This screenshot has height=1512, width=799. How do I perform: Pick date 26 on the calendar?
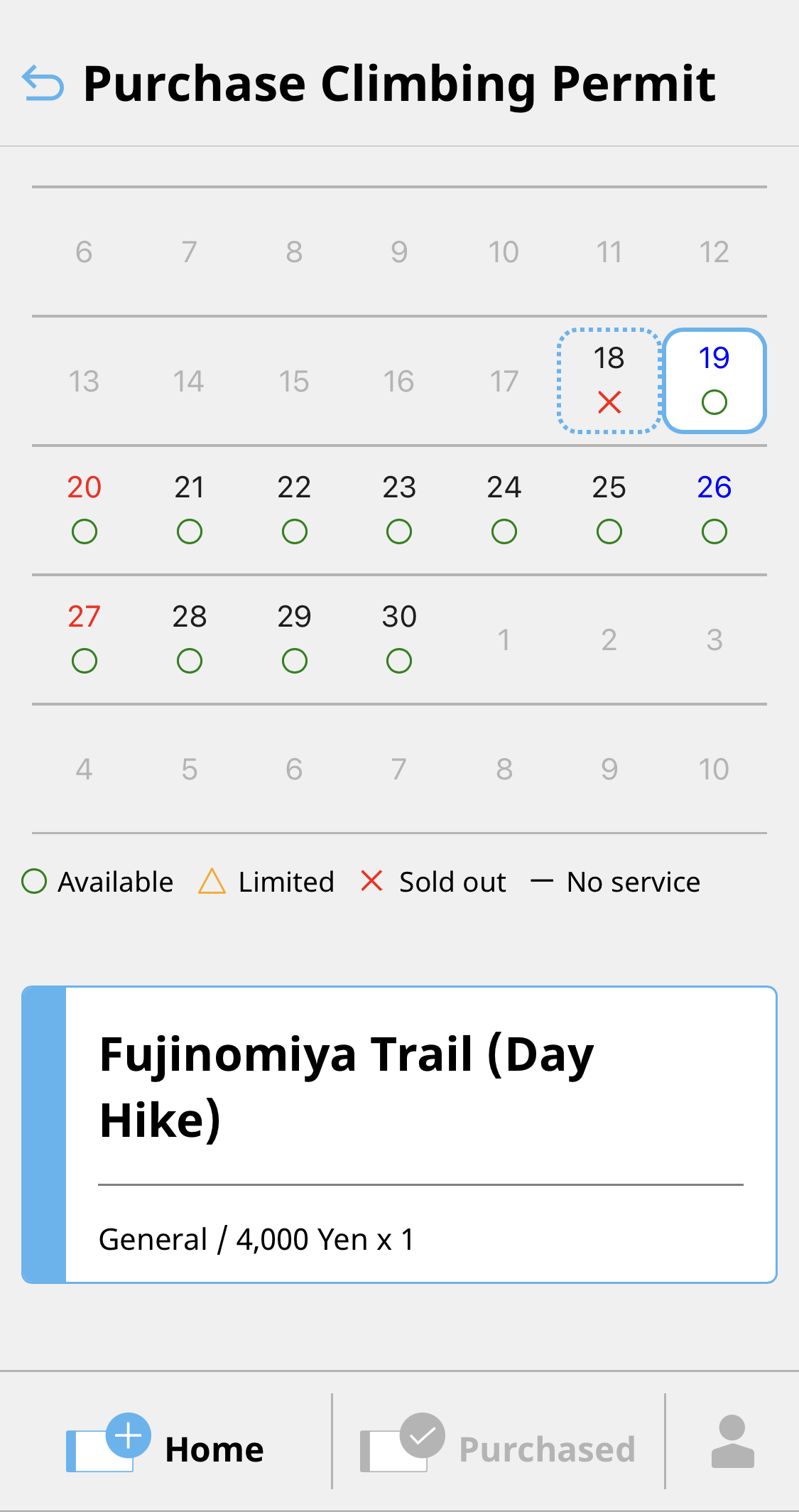pyautogui.click(x=714, y=510)
